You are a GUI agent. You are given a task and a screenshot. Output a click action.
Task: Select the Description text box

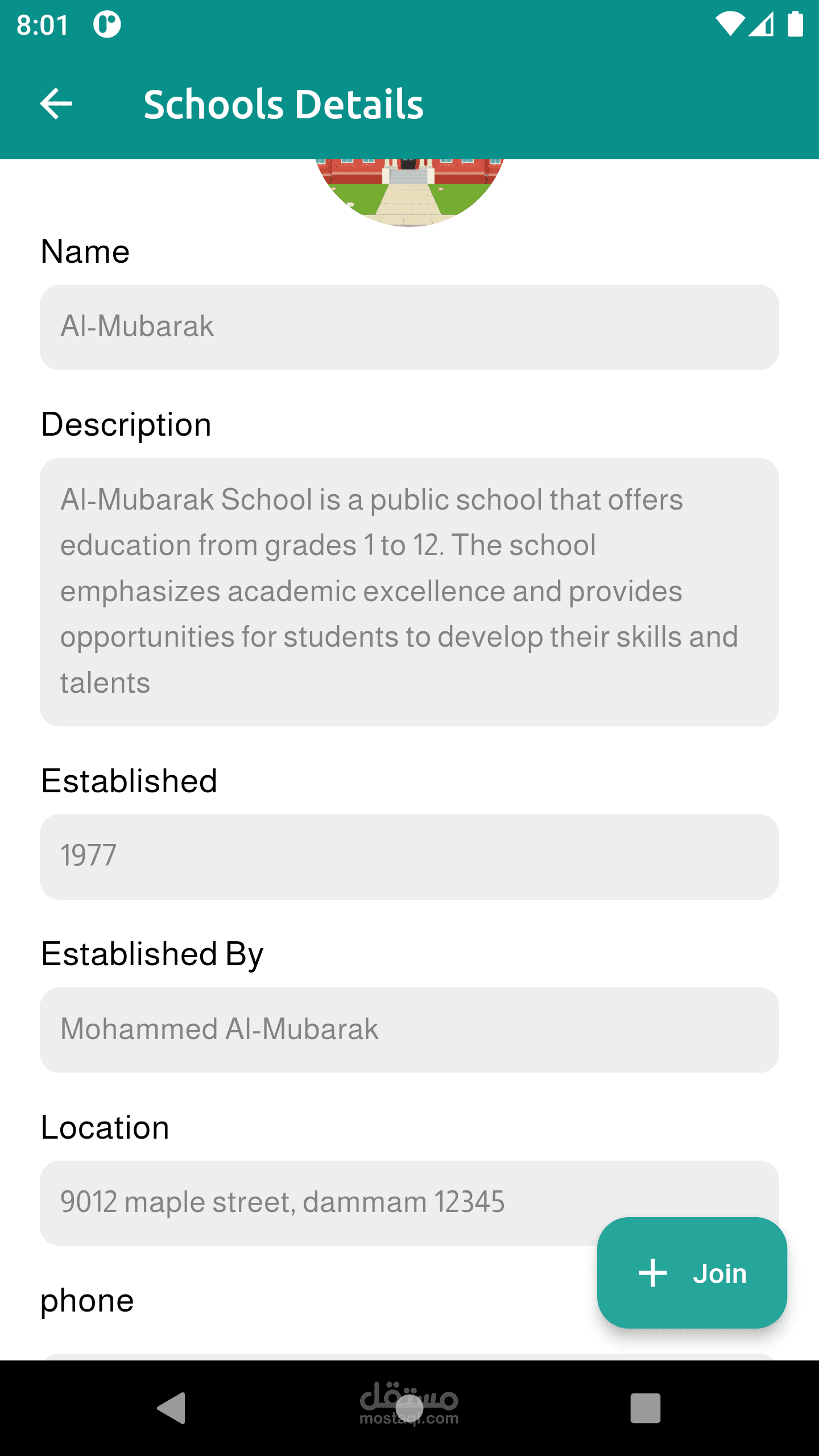pos(409,591)
